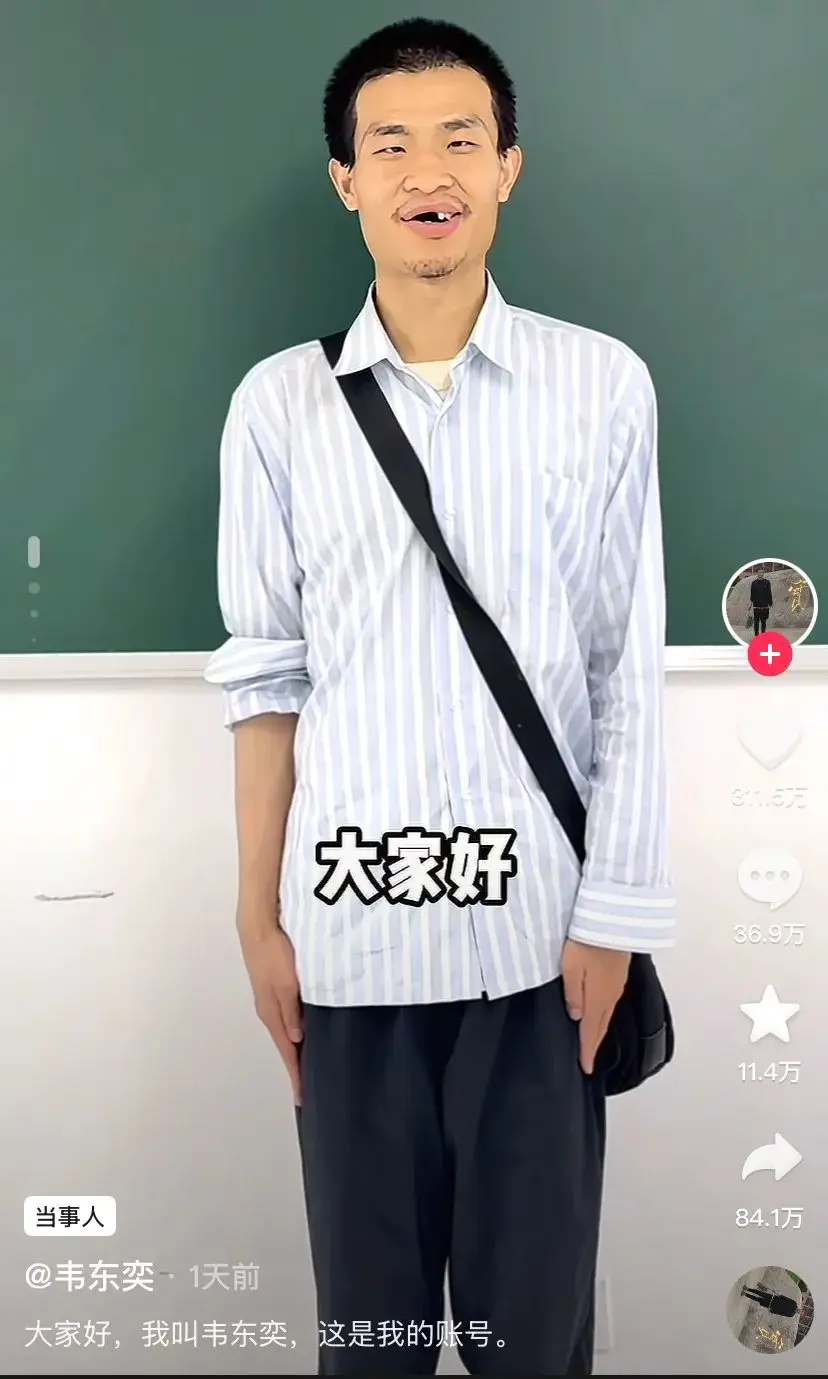Follow the creator with the red plus button
Screen dimensions: 828x1379
(x=769, y=655)
